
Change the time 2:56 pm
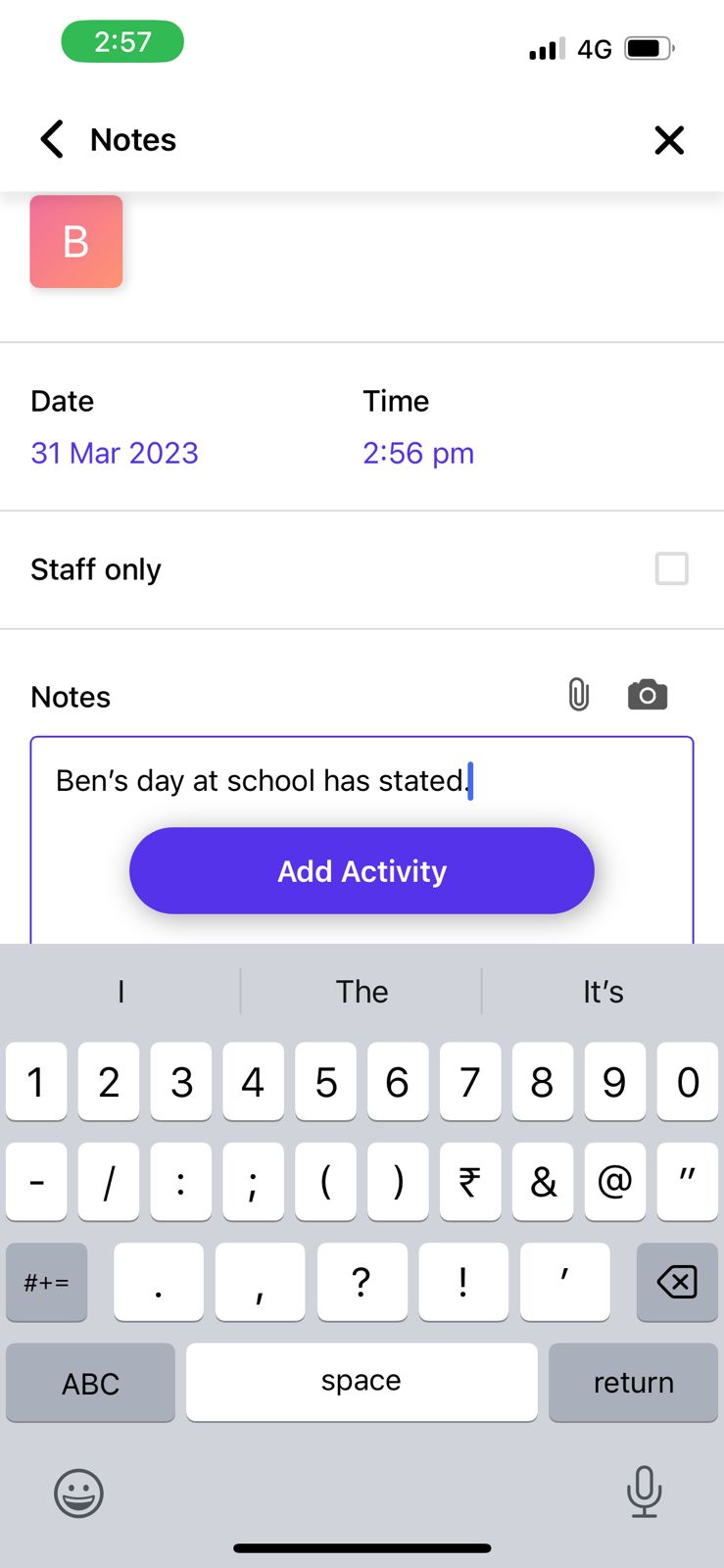(418, 453)
